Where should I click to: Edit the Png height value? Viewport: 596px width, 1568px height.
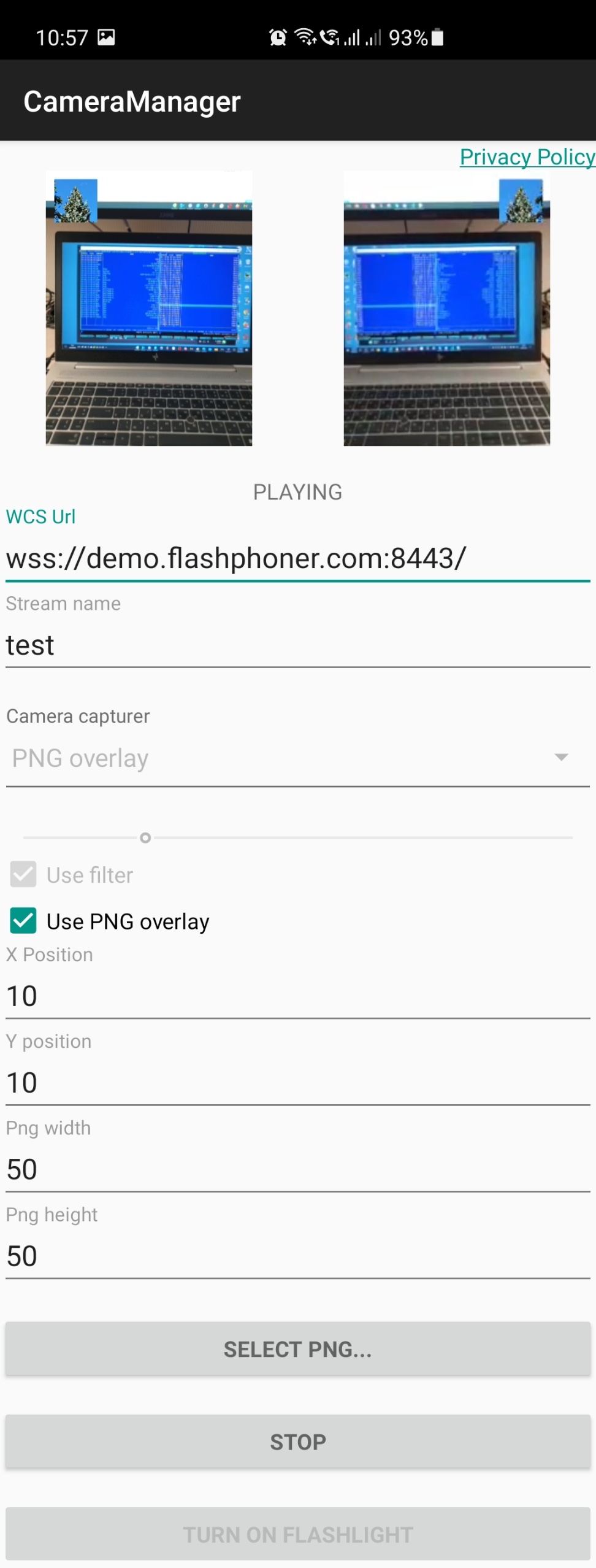coord(297,1256)
